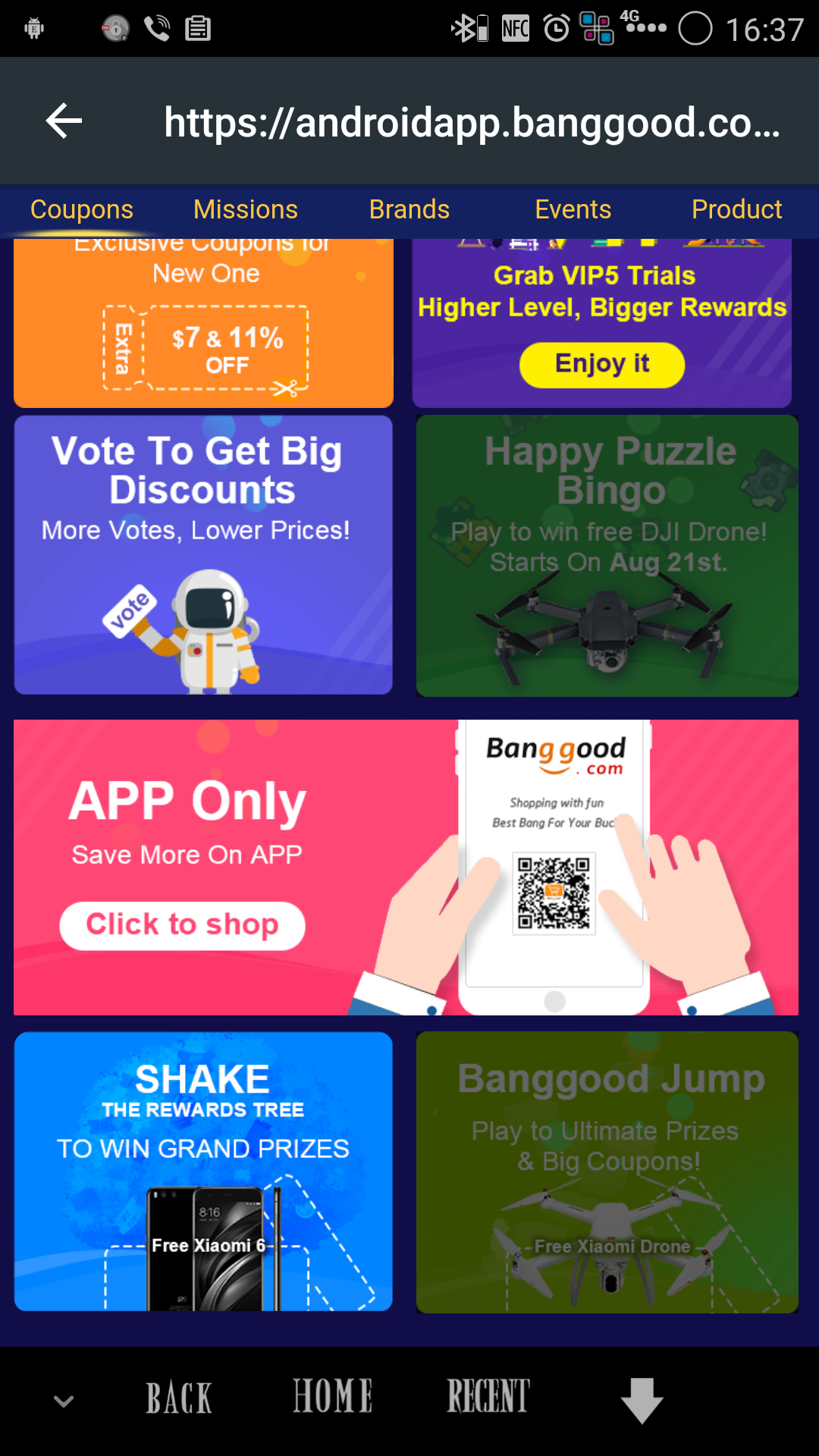Image resolution: width=819 pixels, height=1456 pixels.
Task: Open the Happy Puzzle Bingo card
Action: (x=607, y=555)
